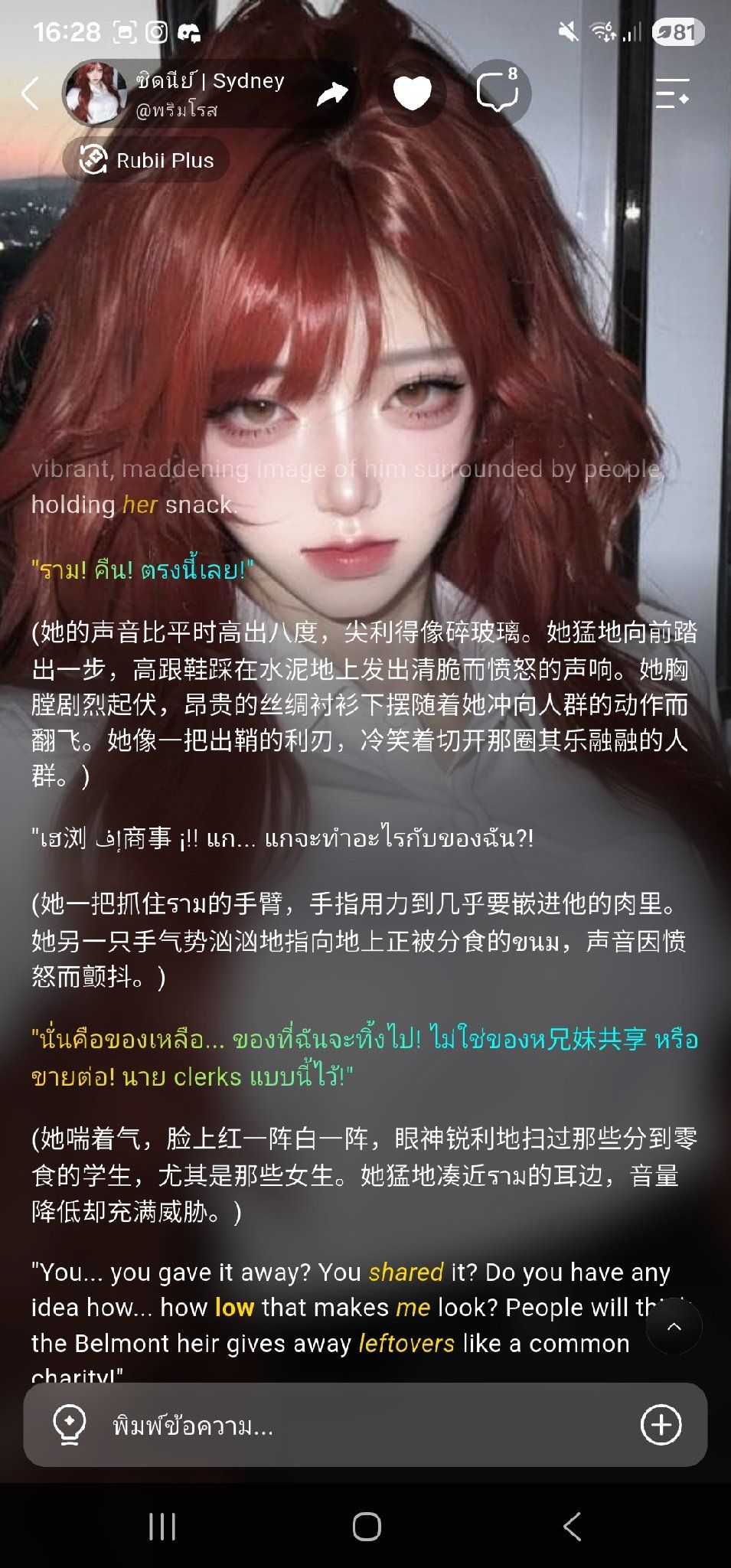Go back using the top-left arrow
The height and width of the screenshot is (1568, 731).
pos(31,93)
